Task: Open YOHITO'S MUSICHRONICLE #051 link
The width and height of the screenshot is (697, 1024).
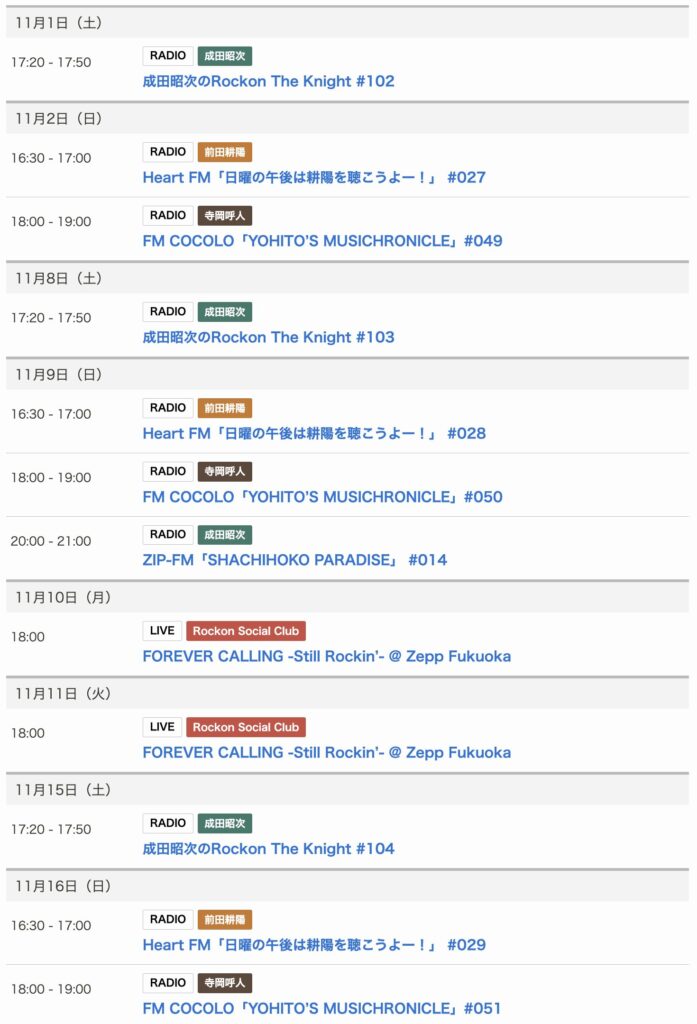Action: point(322,1008)
